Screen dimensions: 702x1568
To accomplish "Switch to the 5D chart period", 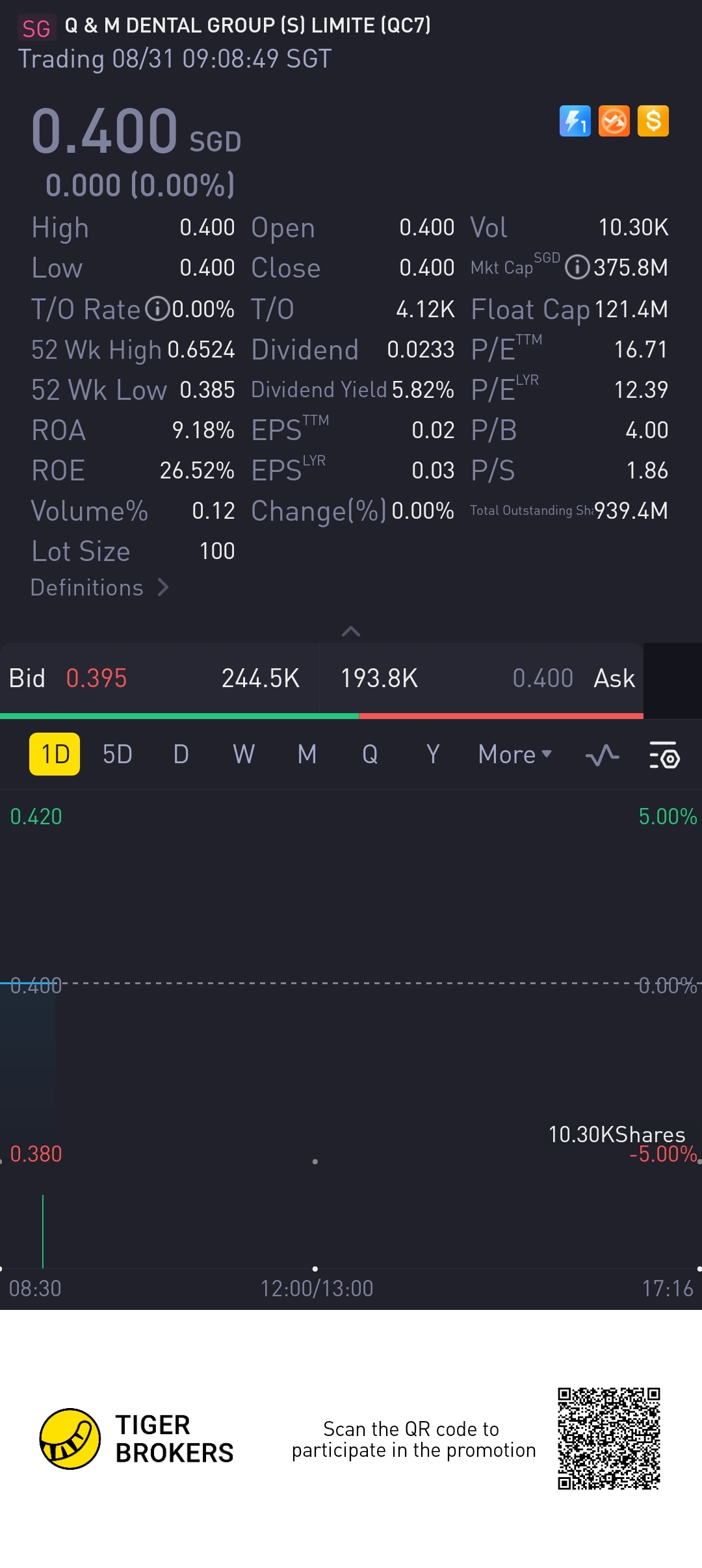I will [118, 754].
